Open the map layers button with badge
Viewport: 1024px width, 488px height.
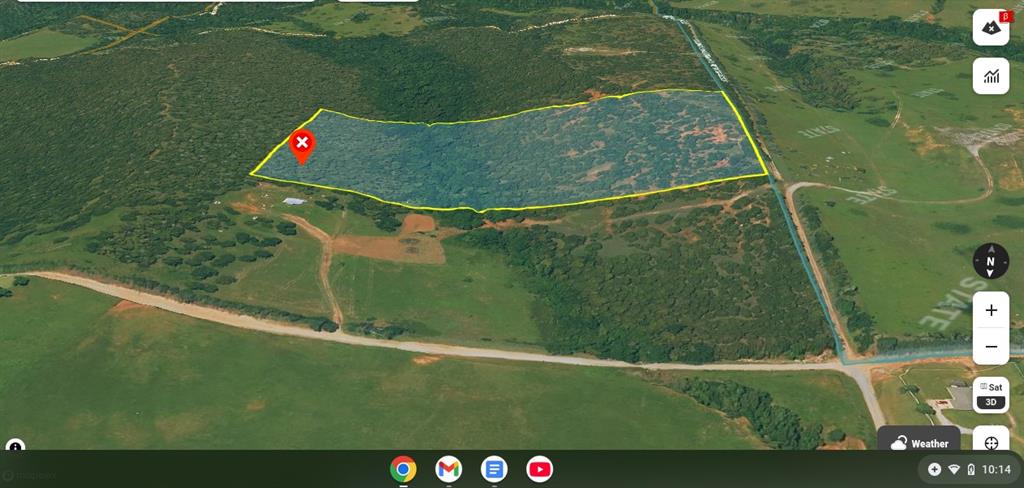pos(990,28)
